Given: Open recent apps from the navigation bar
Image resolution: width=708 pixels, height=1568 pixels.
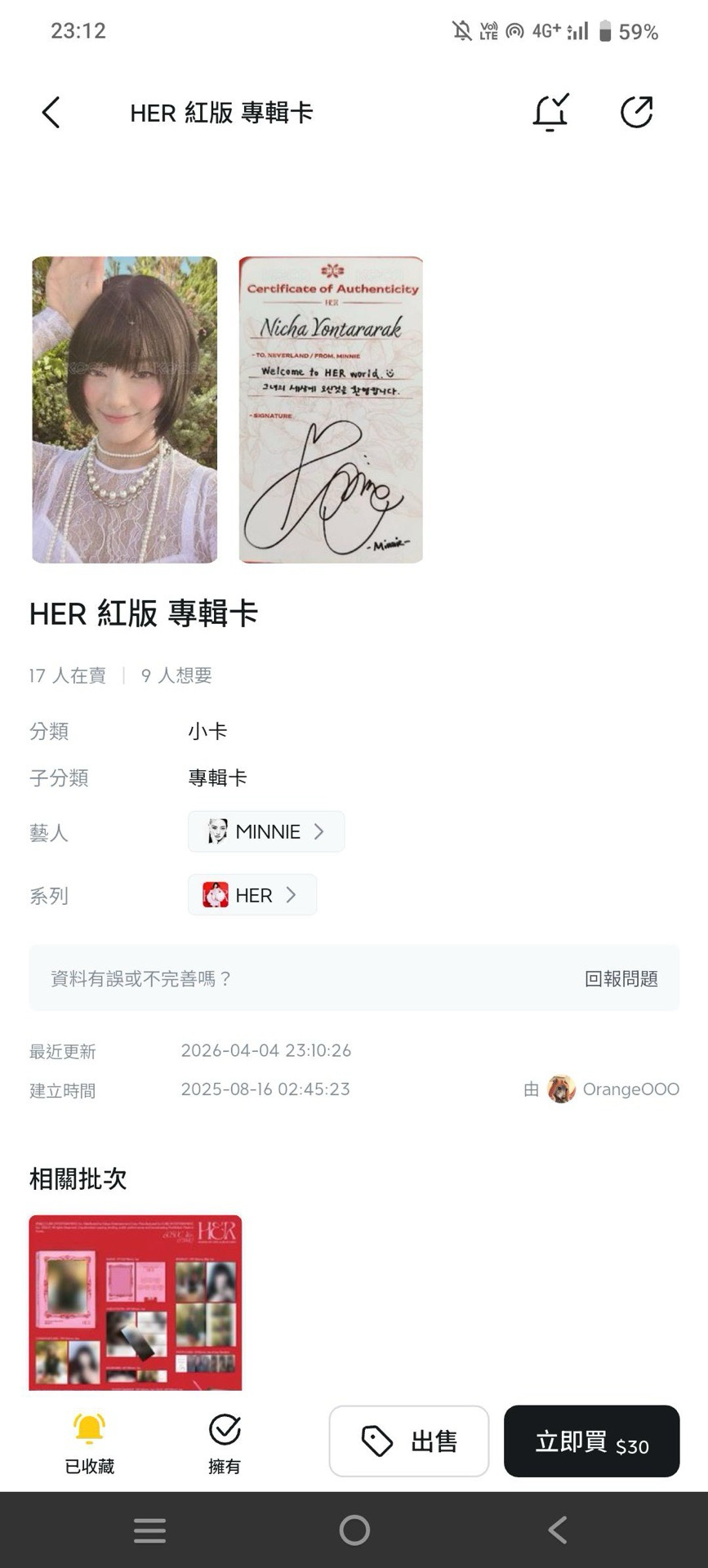Looking at the screenshot, I should click(x=150, y=1530).
